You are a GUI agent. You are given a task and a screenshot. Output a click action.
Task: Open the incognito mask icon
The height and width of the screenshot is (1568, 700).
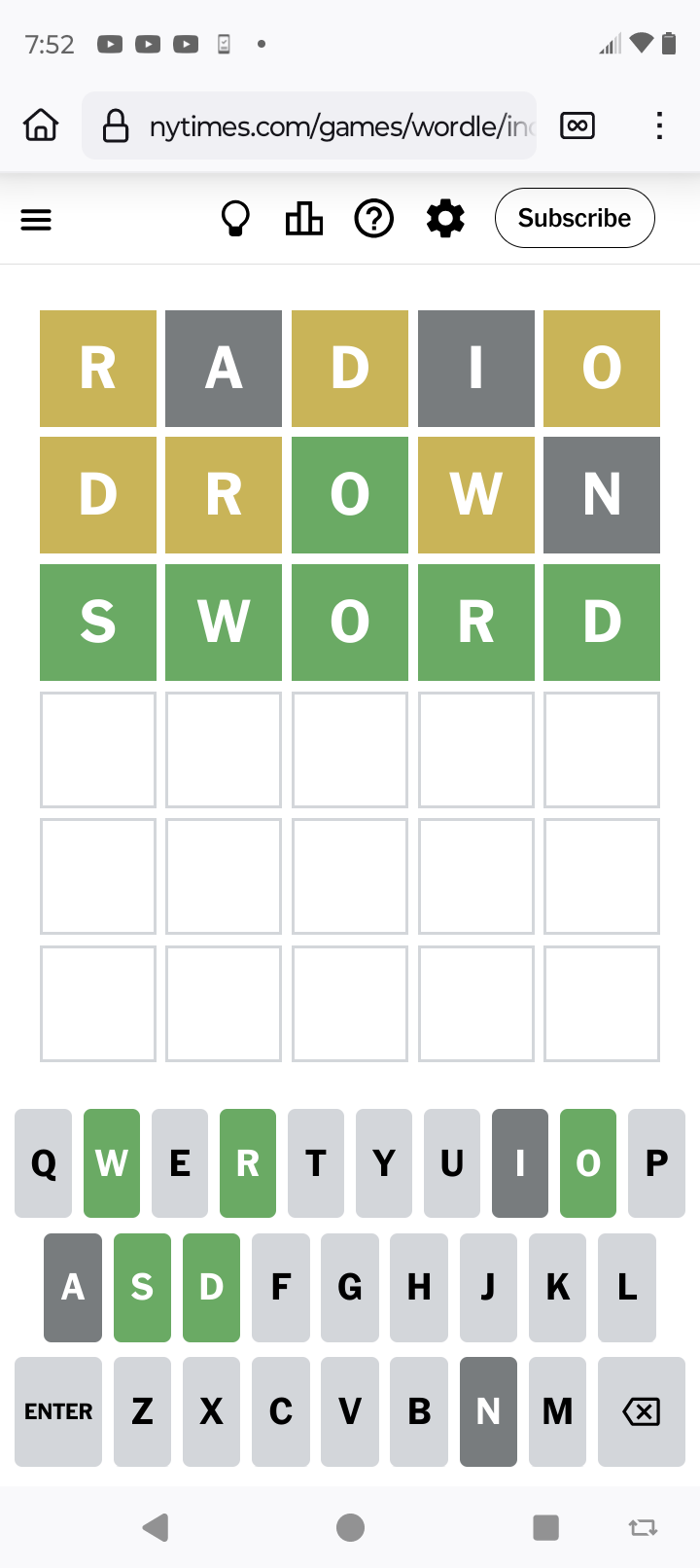pos(577,125)
